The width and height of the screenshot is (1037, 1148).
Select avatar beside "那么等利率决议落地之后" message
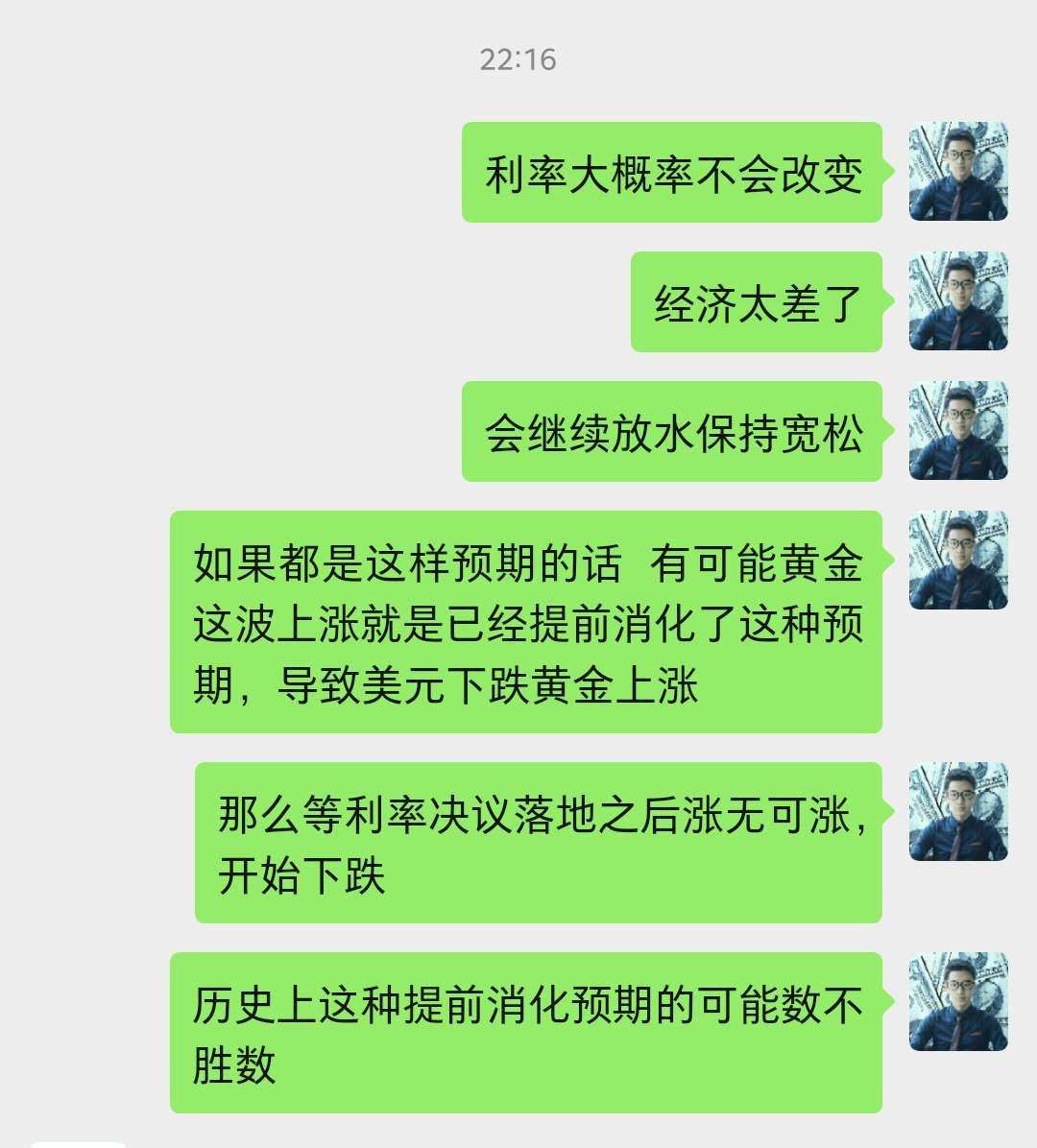click(957, 812)
